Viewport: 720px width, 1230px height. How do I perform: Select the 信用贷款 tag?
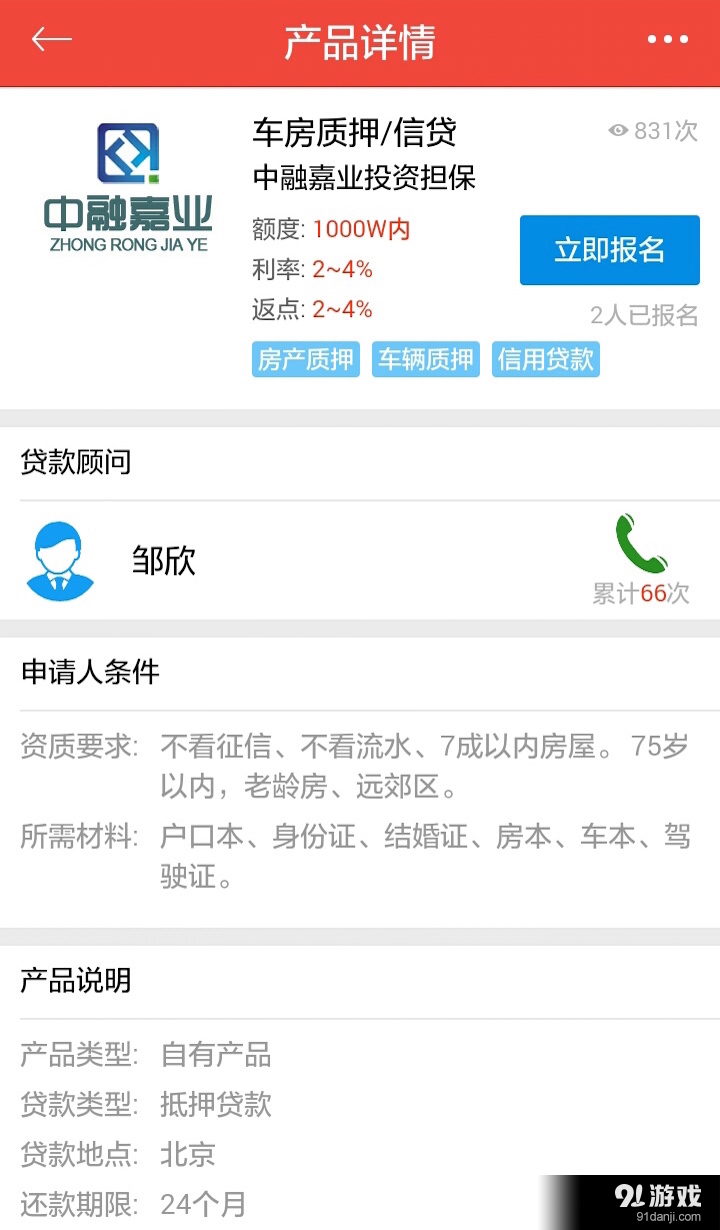(545, 359)
